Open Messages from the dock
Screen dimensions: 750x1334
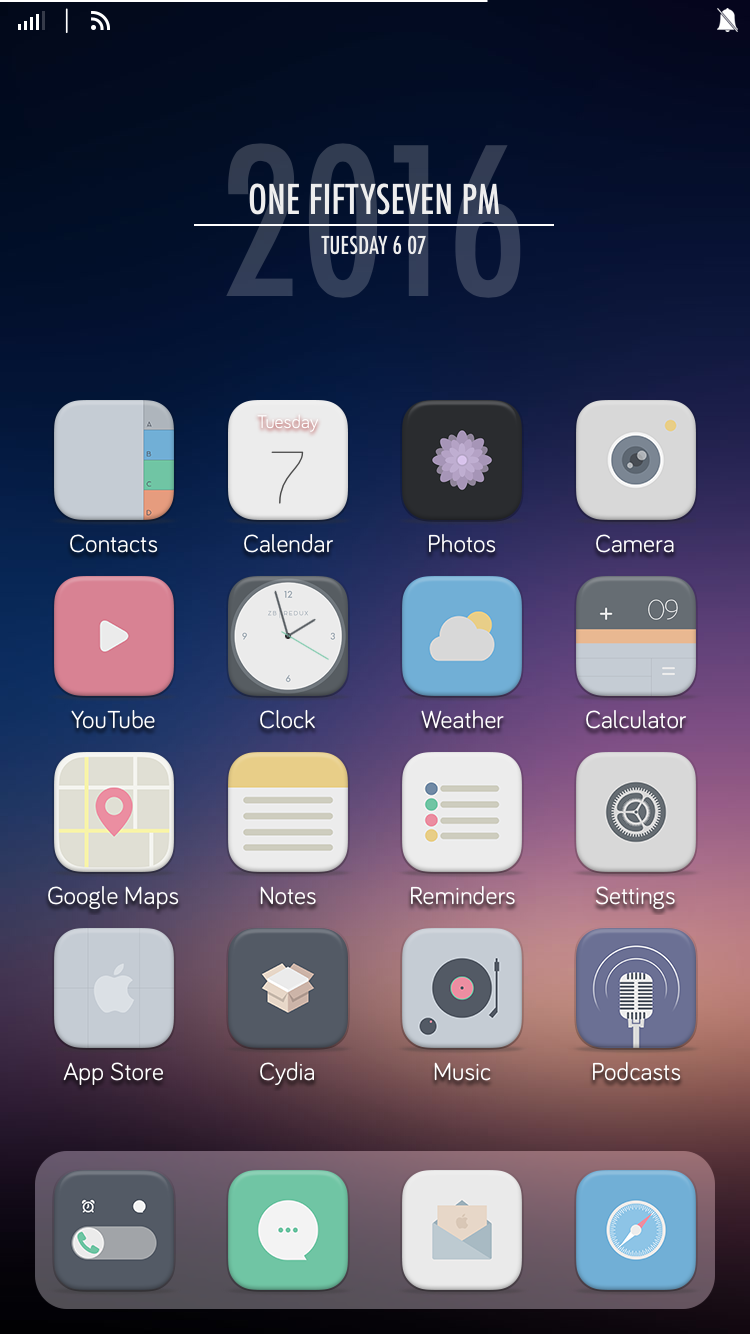(288, 1230)
